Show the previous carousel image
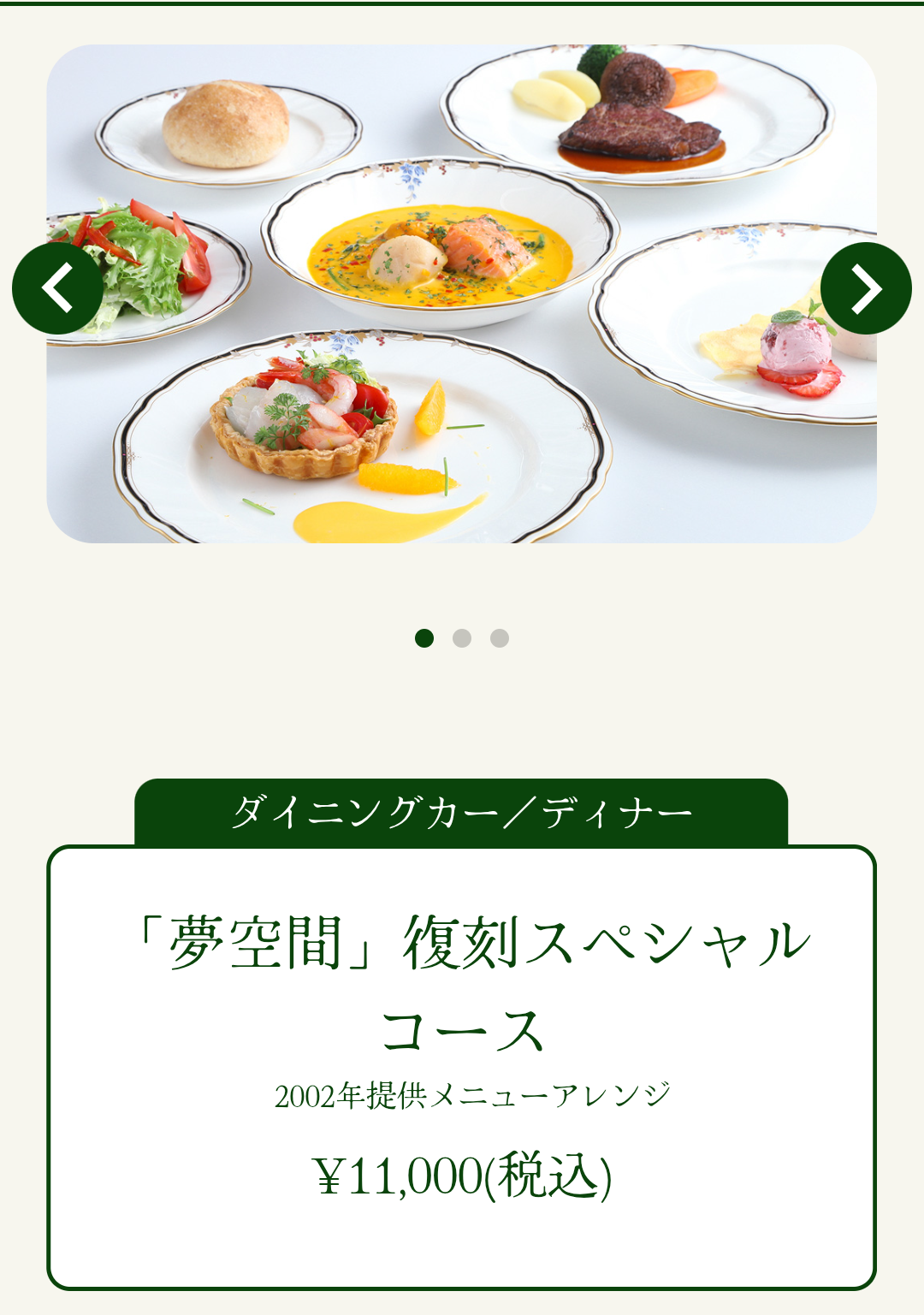 point(57,288)
